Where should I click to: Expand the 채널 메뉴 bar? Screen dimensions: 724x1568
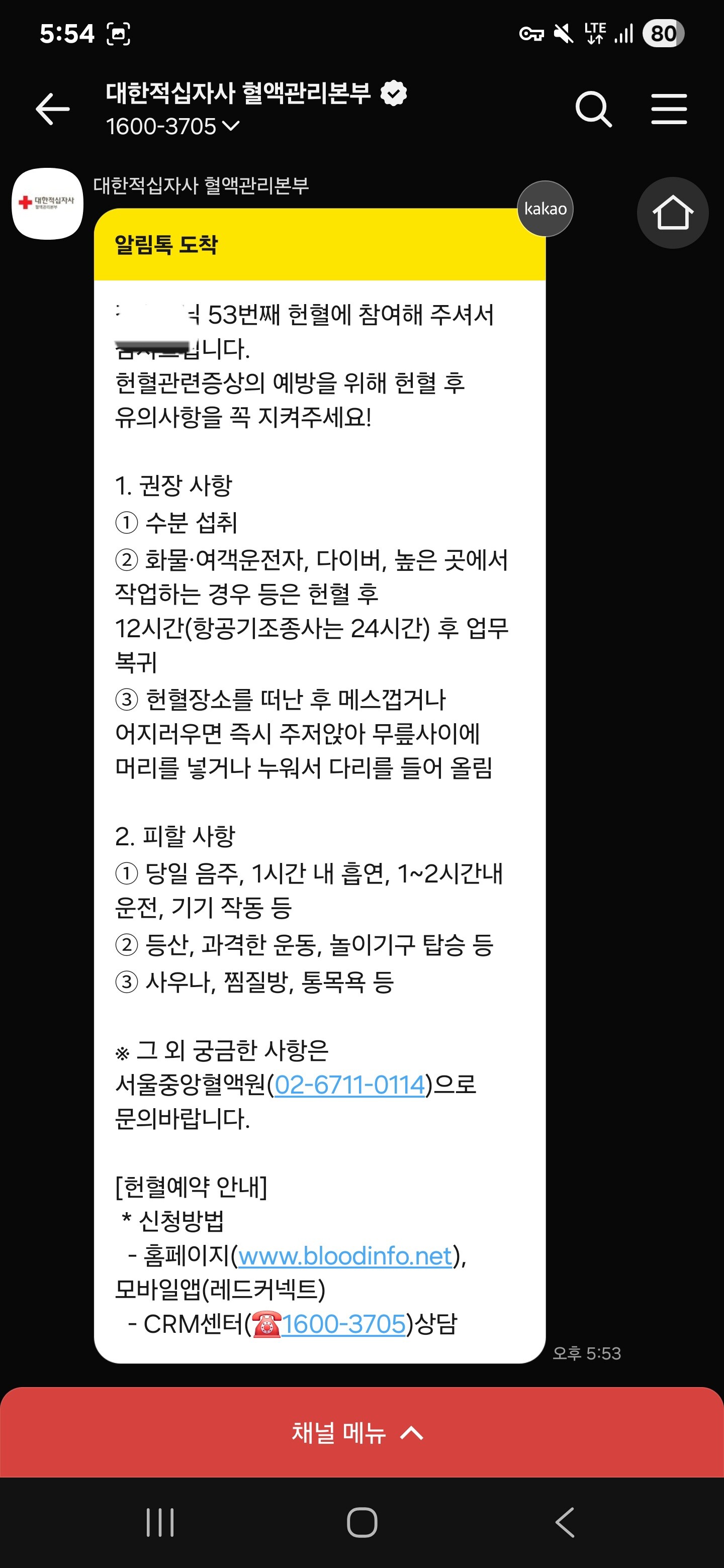pyautogui.click(x=361, y=1432)
